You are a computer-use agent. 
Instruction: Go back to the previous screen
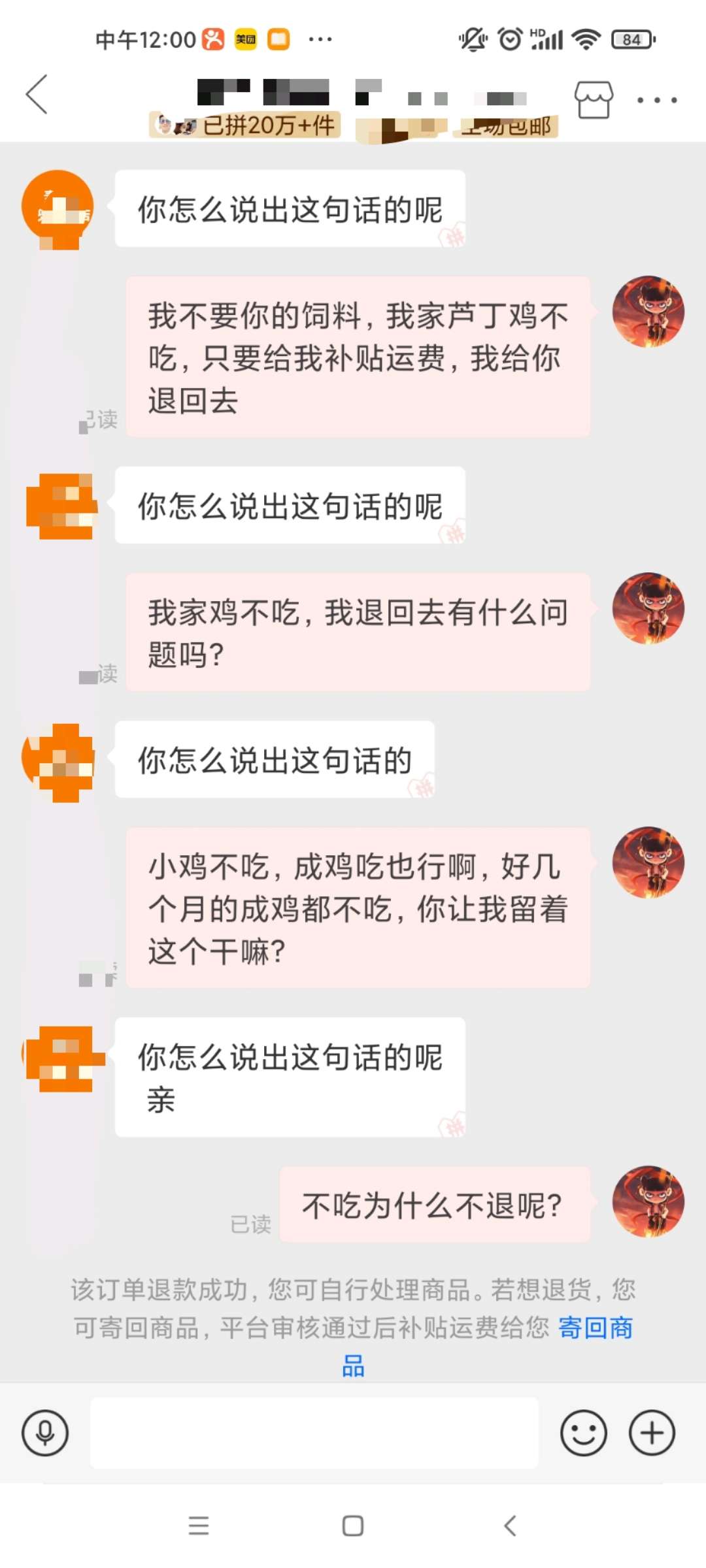37,95
